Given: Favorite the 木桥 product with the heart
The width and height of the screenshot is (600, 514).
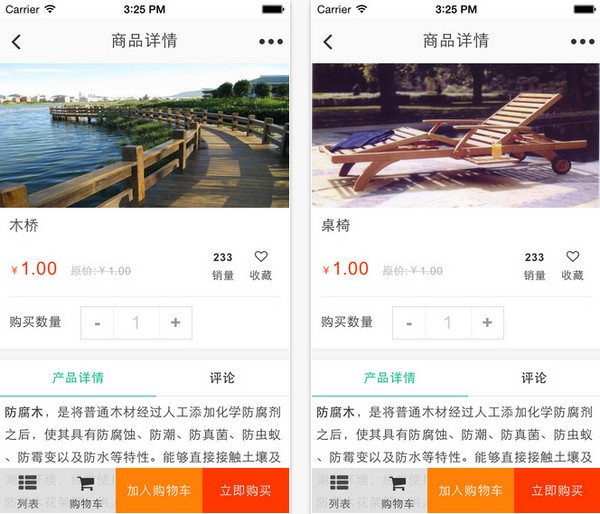Looking at the screenshot, I should click(261, 264).
